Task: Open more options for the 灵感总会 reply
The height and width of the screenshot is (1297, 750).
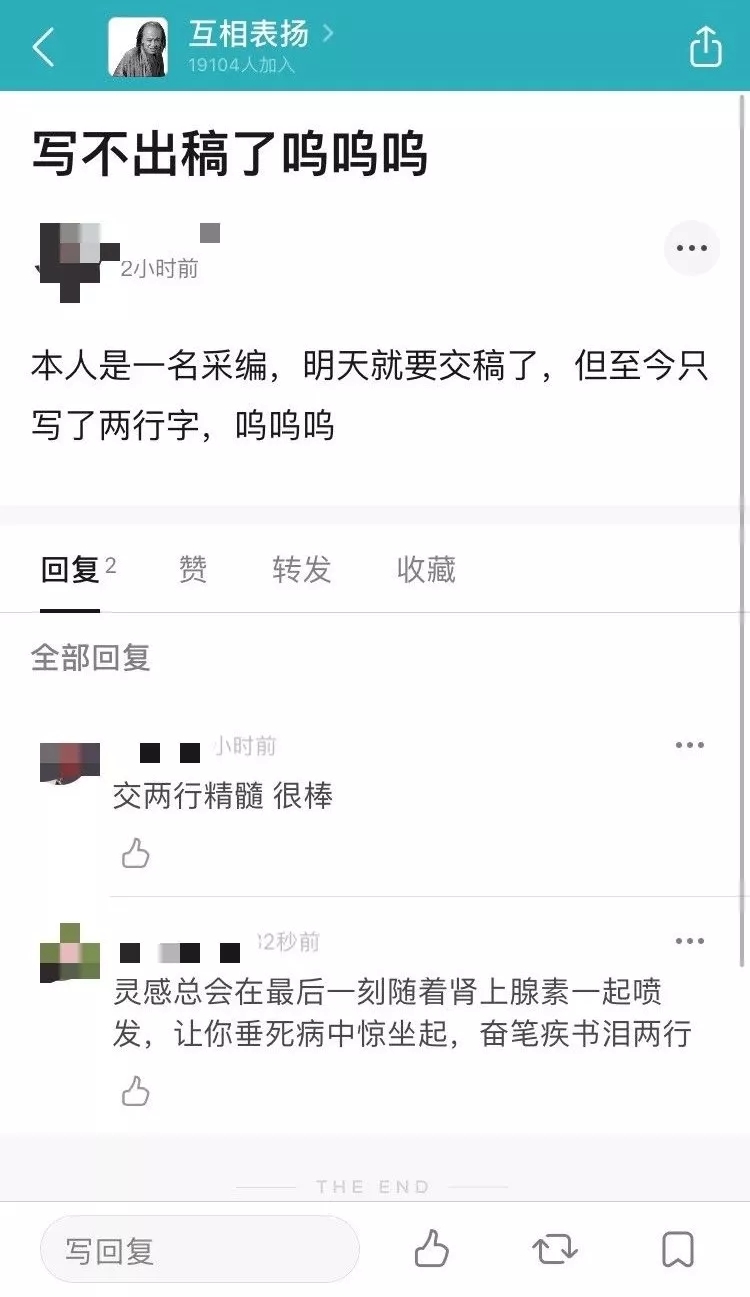Action: [690, 941]
